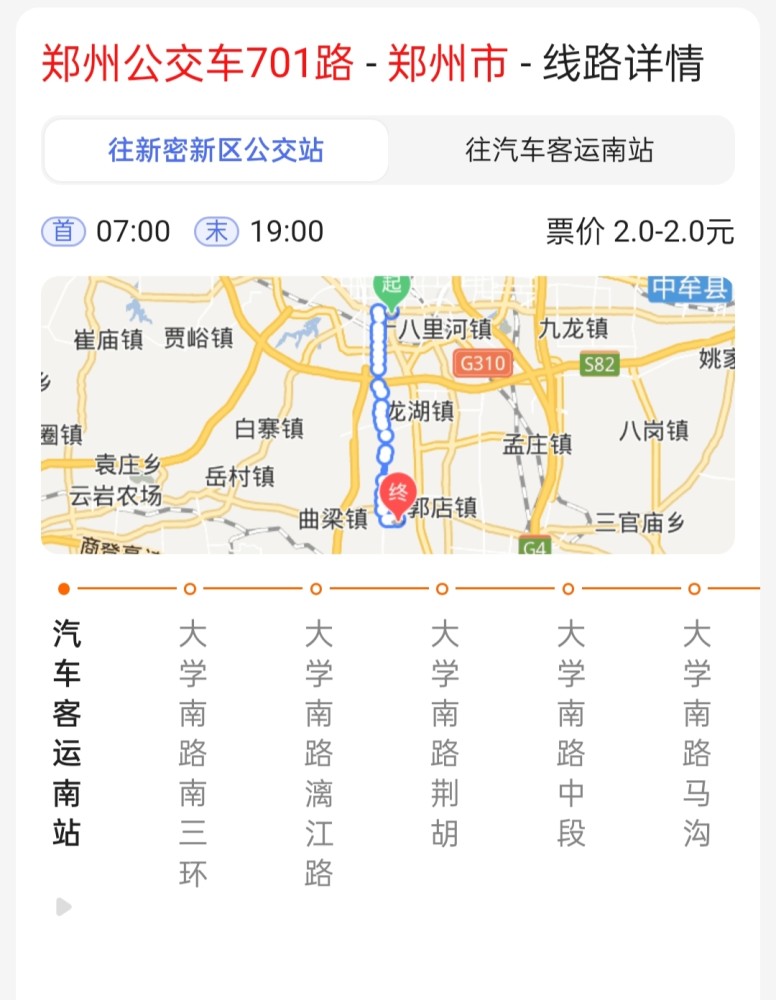
Task: Expand the full station list with the arrow
Action: 63,905
